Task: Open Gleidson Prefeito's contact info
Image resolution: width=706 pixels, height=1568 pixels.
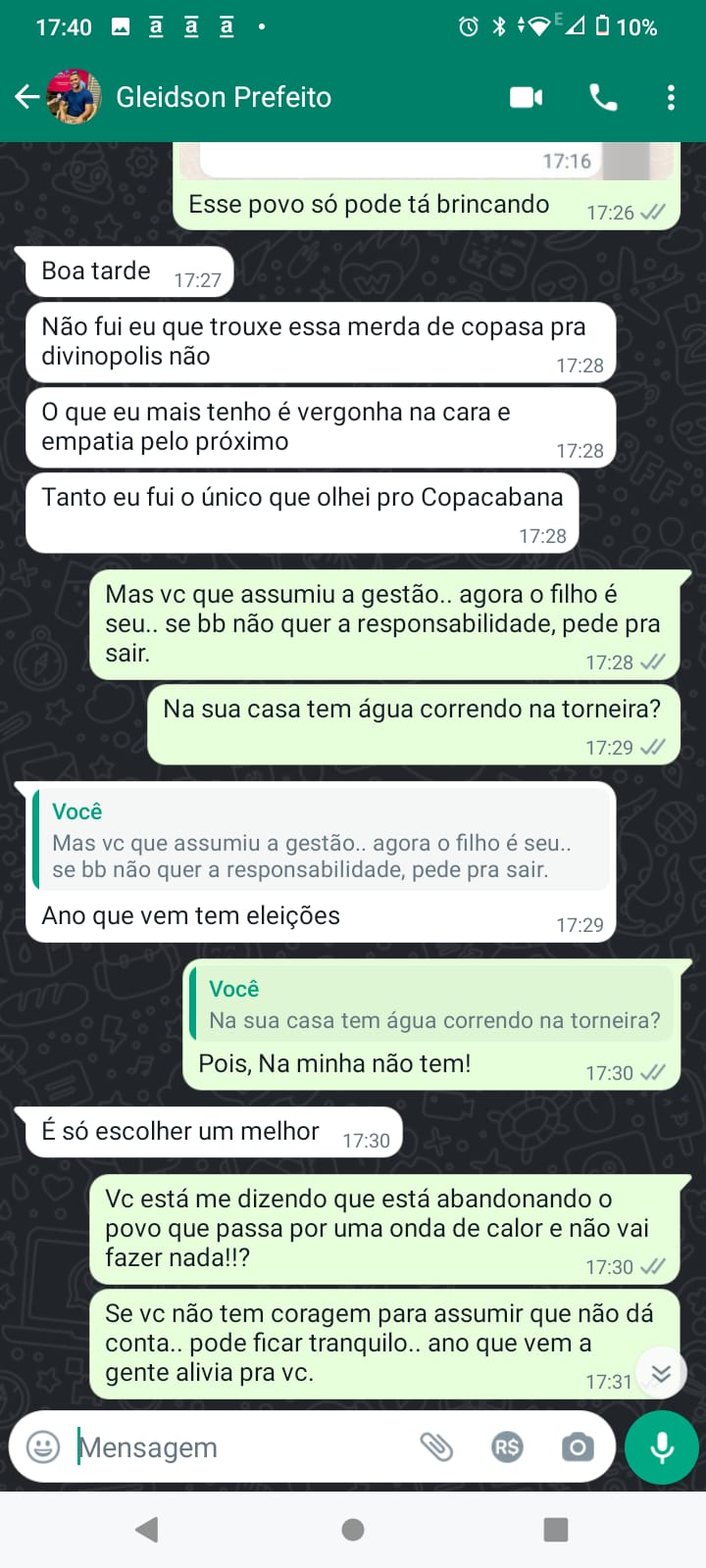Action: (224, 97)
